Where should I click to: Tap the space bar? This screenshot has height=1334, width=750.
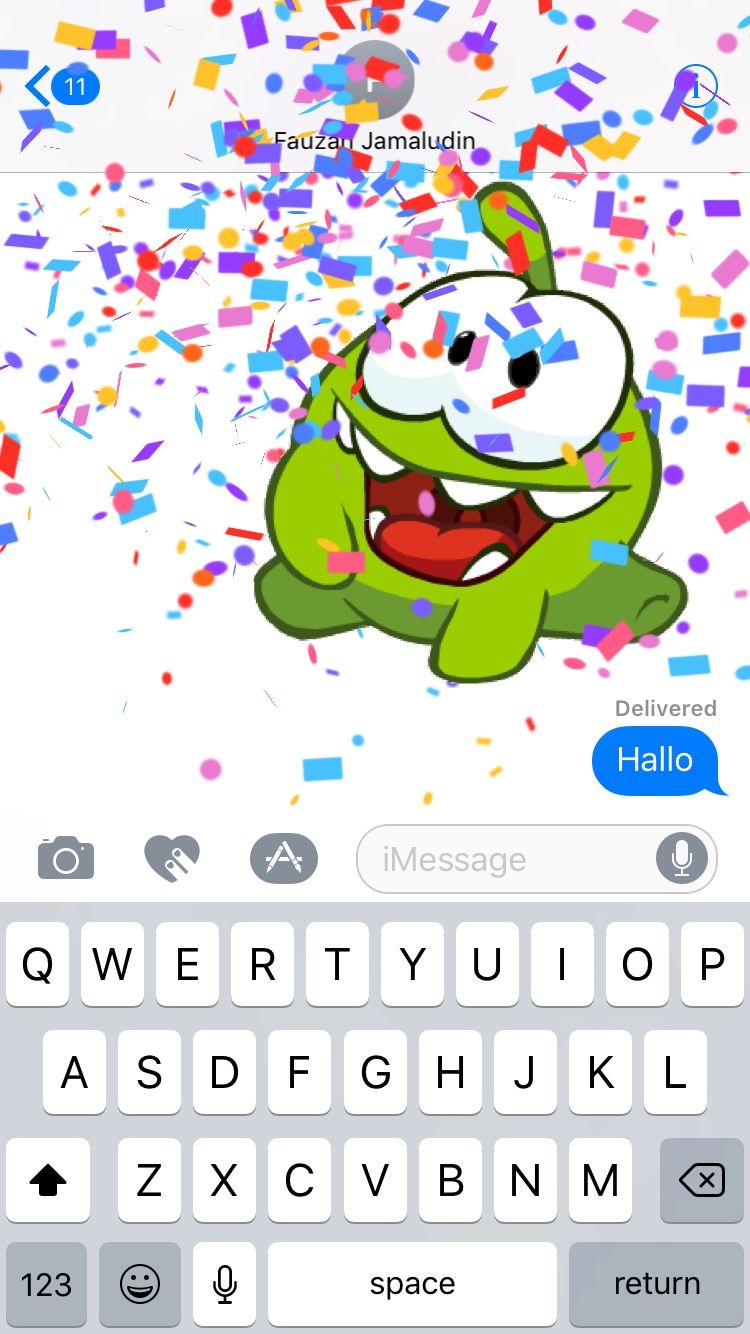[x=412, y=1284]
